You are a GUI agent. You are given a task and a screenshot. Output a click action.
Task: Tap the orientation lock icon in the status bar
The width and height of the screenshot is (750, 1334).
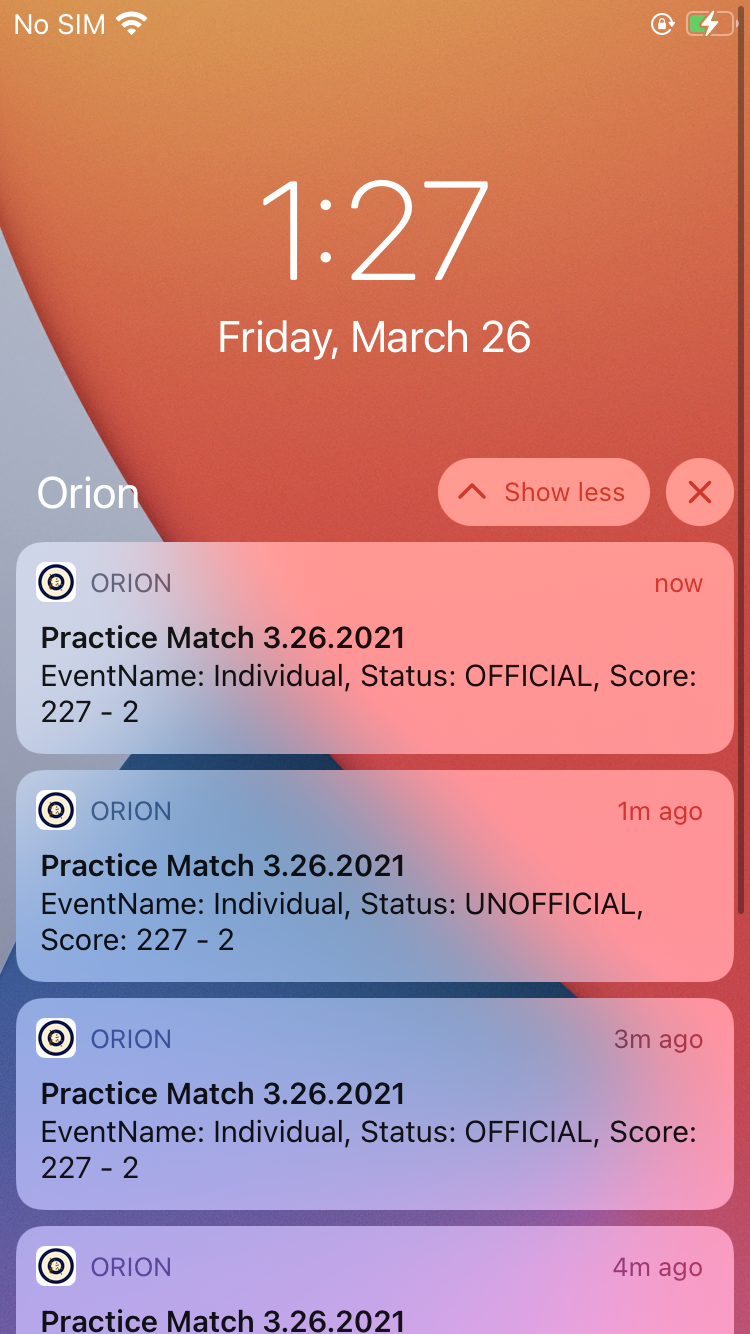point(662,25)
